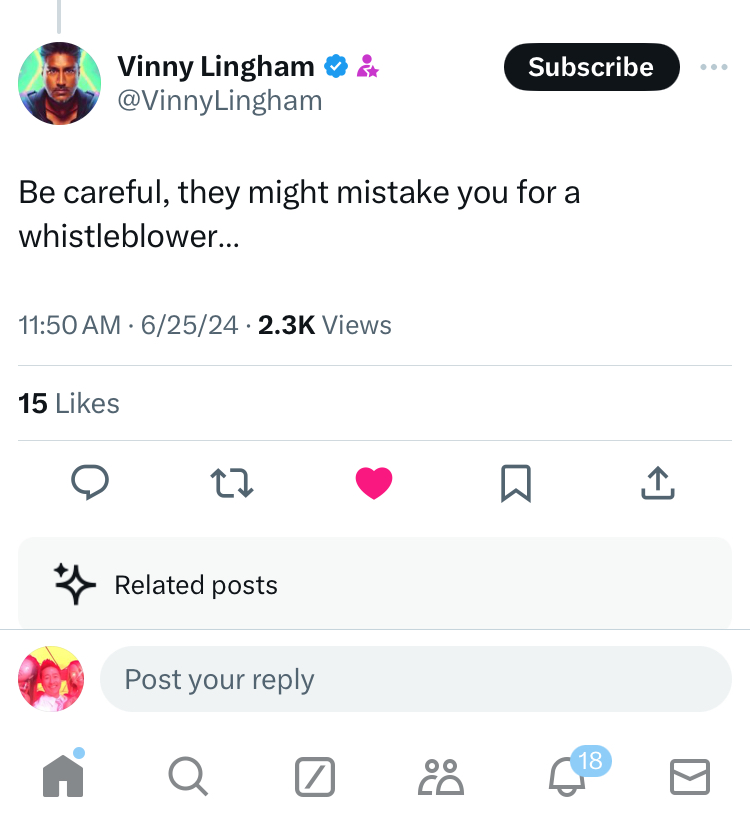
Task: Open the Grok icon next to Related posts
Action: coord(71,584)
